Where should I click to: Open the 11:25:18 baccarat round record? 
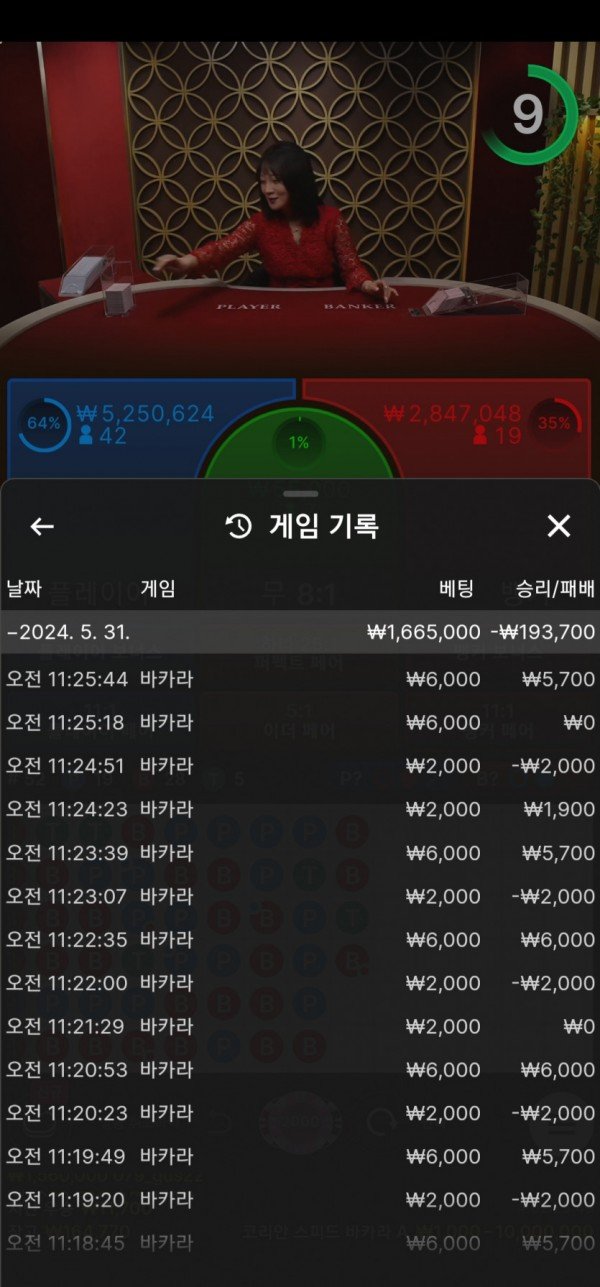coord(300,722)
